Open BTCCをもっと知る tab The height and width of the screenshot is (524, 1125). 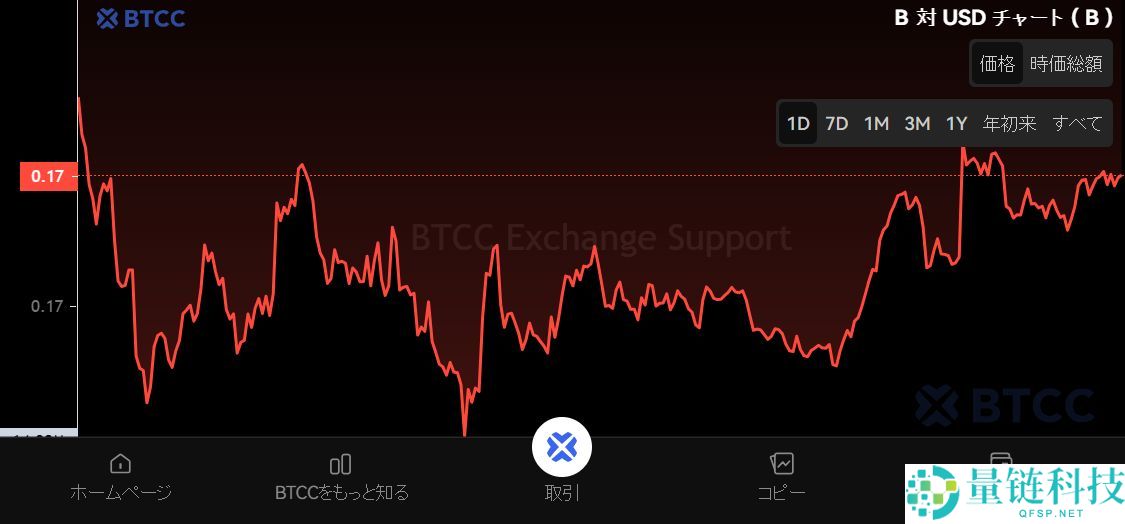point(341,476)
